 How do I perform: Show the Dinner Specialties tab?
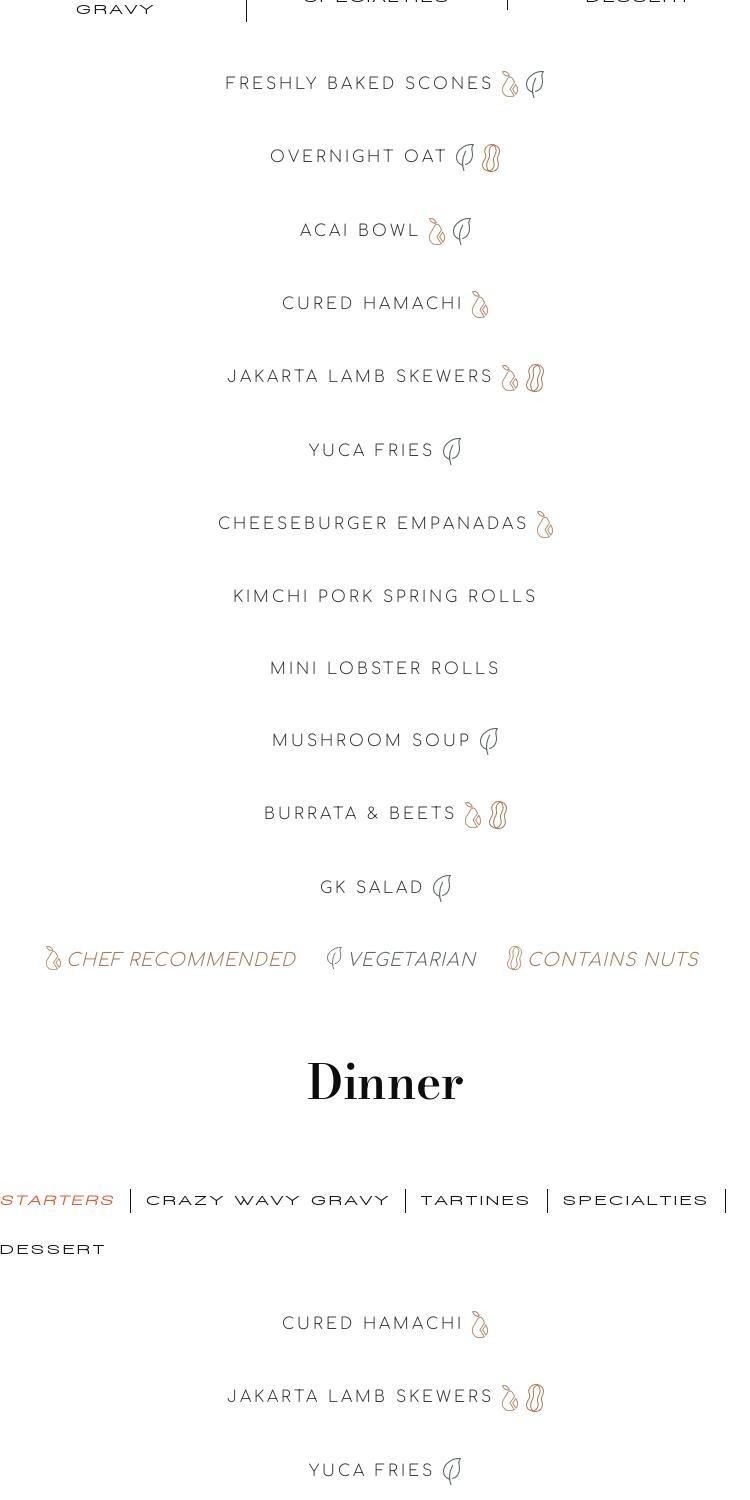(635, 1200)
